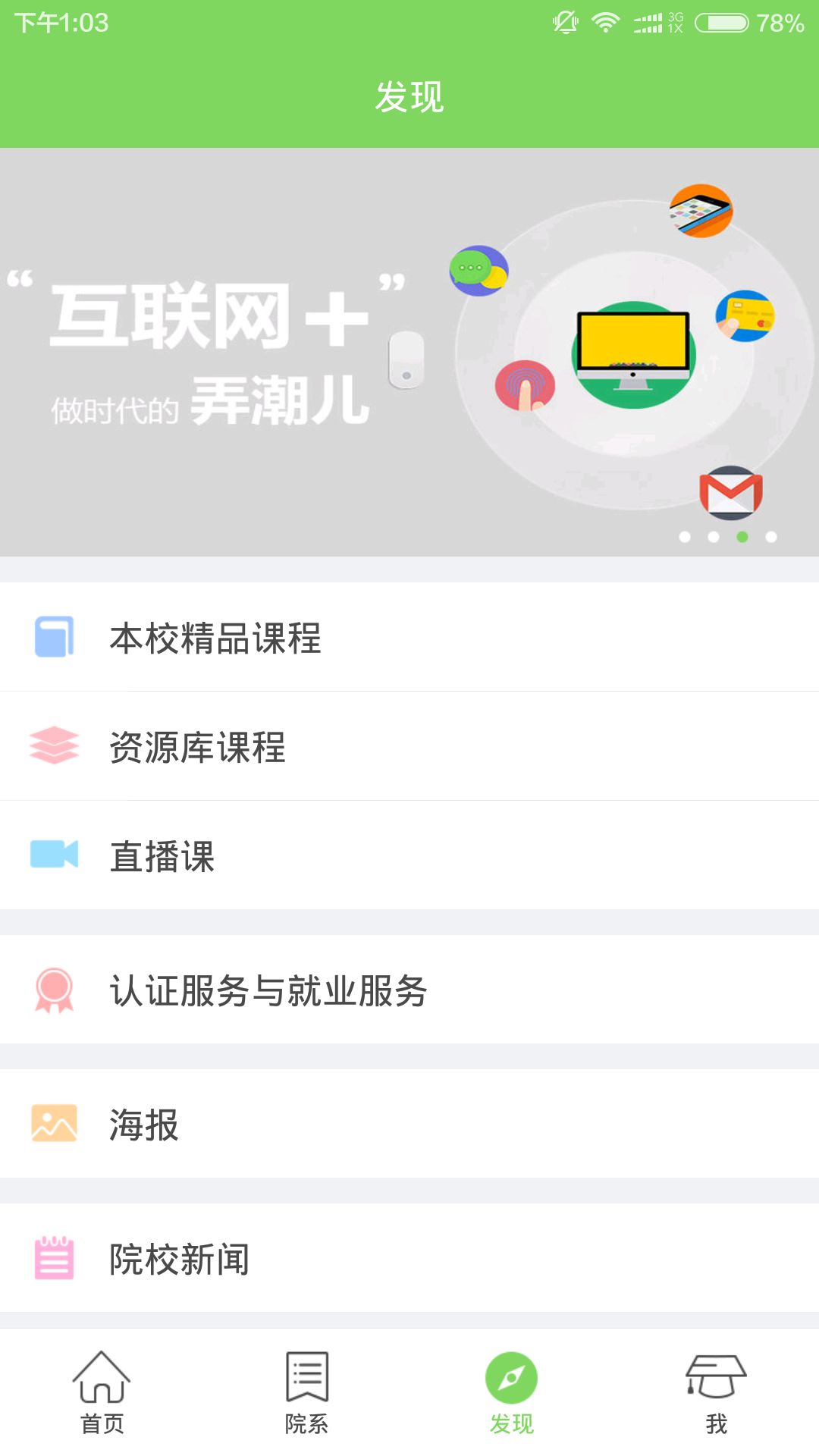Switch to the 首页 tab
Image resolution: width=819 pixels, height=1456 pixels.
[102, 1392]
